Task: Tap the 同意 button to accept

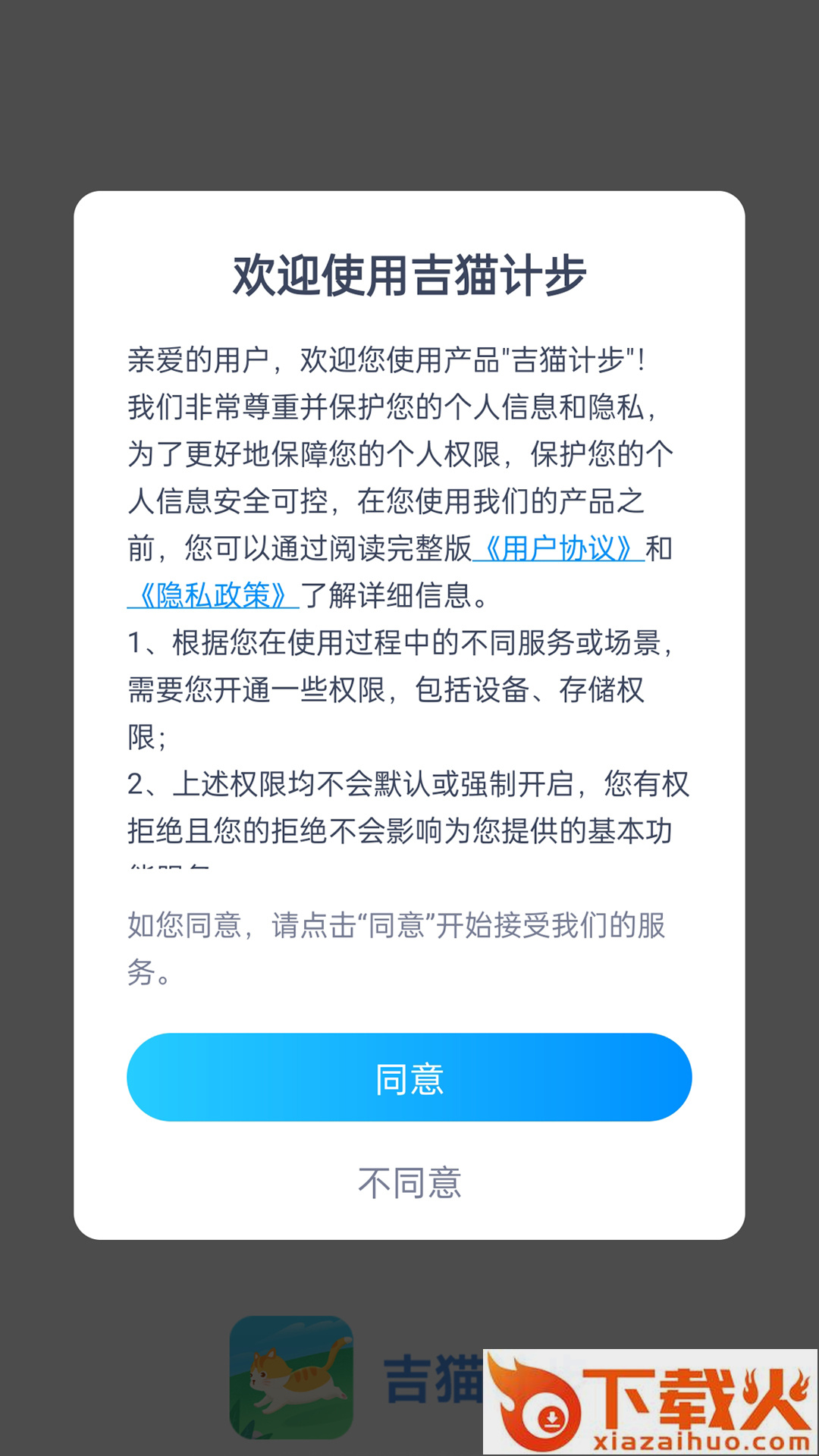Action: 409,1078
